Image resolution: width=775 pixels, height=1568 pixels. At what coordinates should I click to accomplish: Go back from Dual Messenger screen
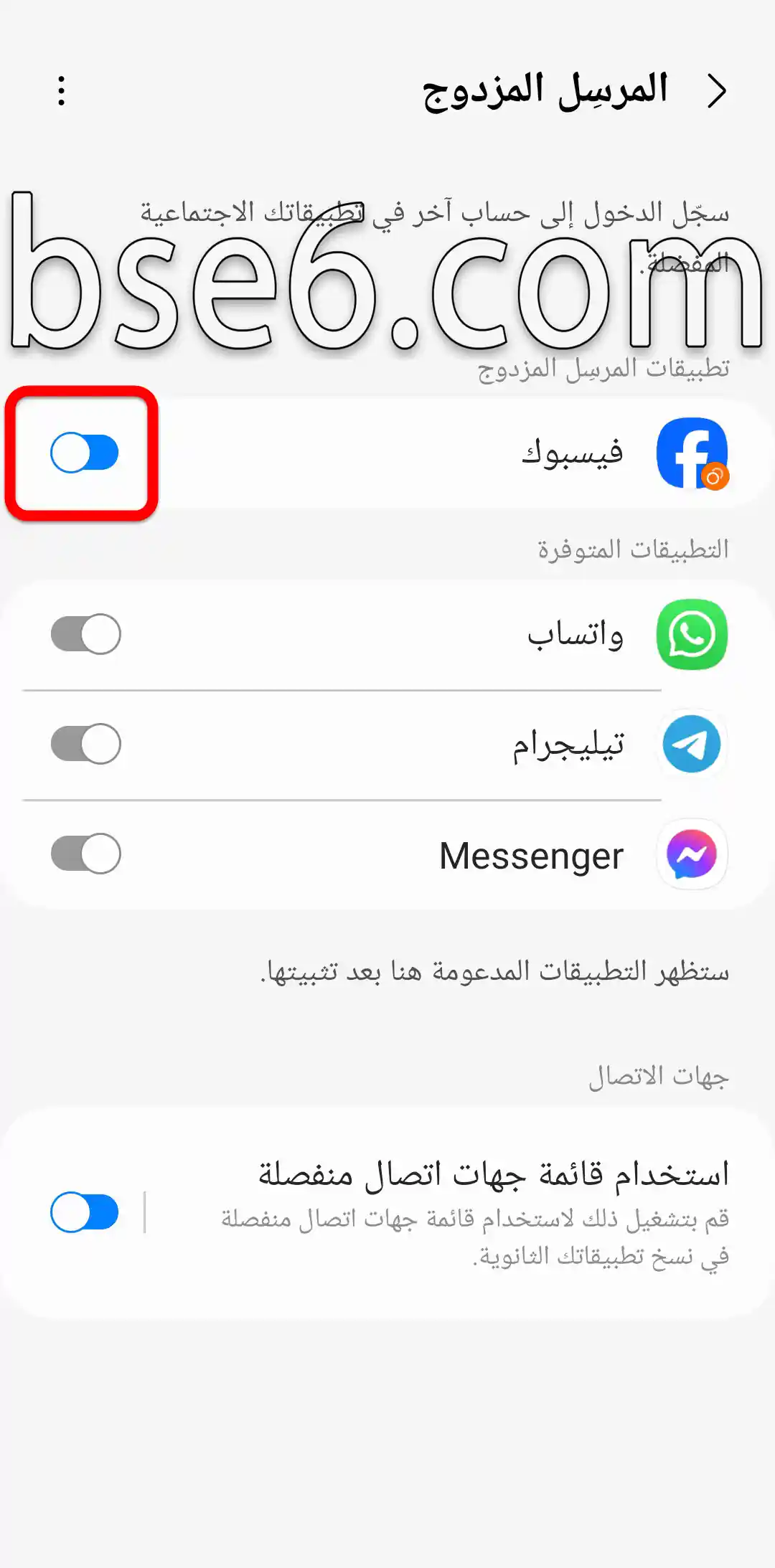716,91
